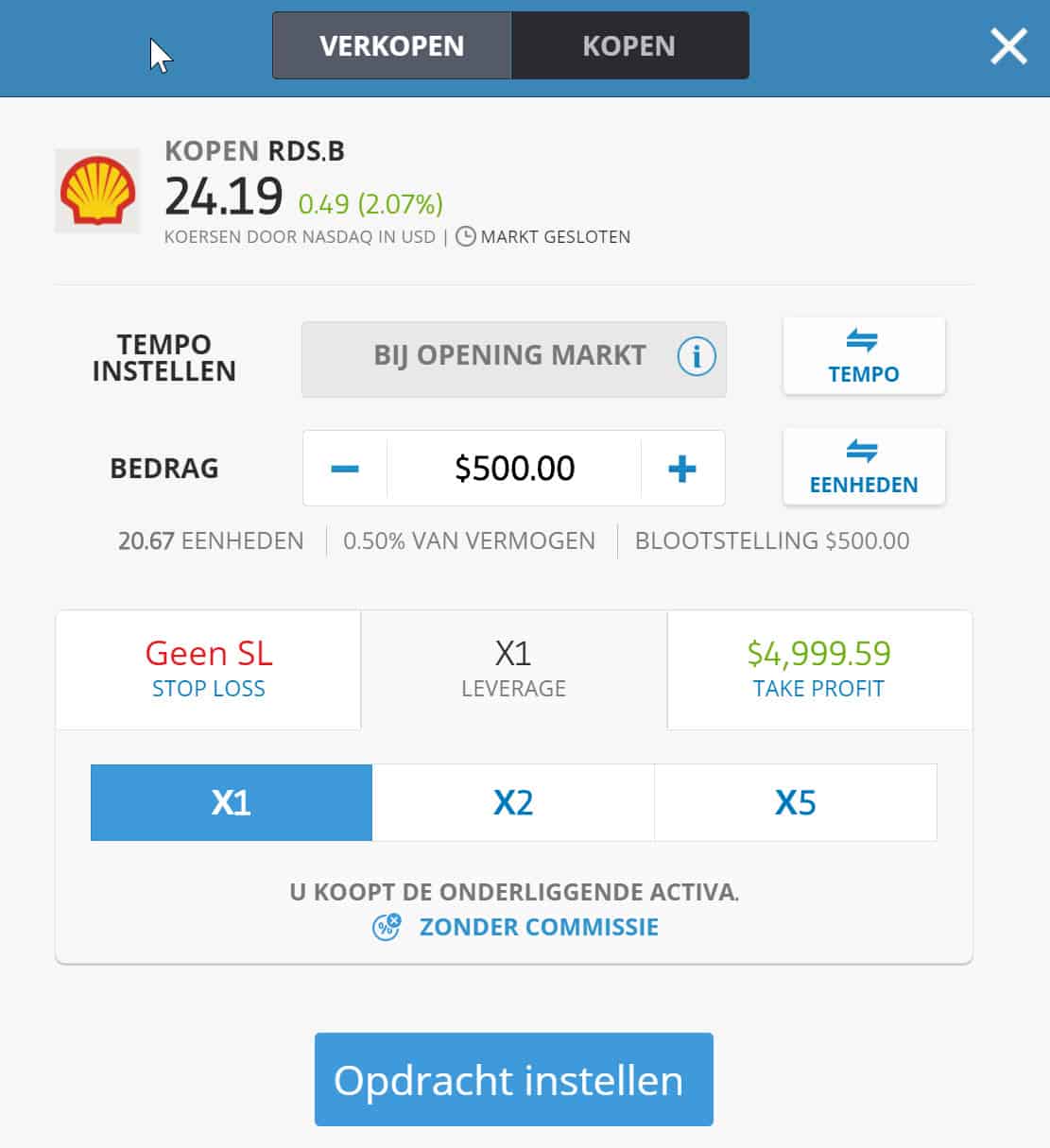The height and width of the screenshot is (1148, 1050).
Task: Open the Stop Loss tab
Action: (x=209, y=669)
